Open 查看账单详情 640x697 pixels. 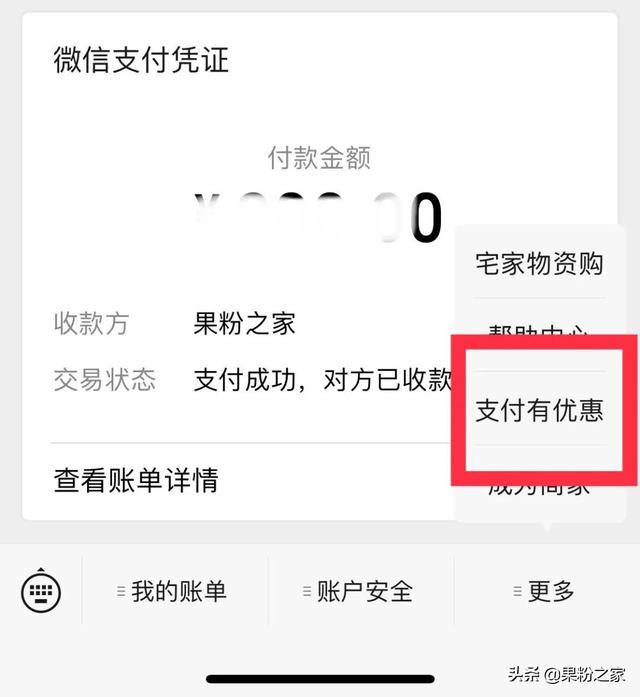point(136,481)
